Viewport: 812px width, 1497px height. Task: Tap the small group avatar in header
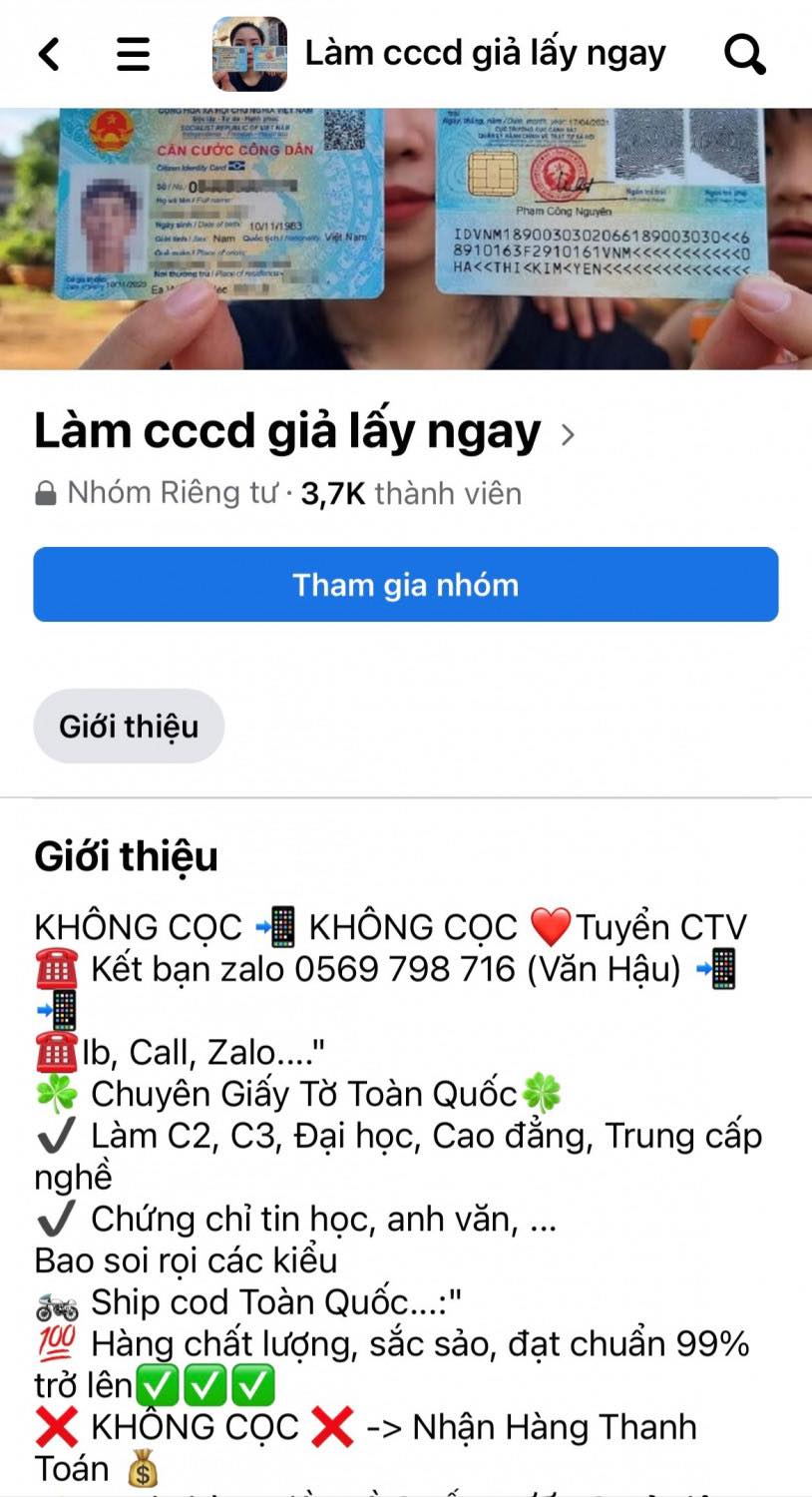tap(249, 54)
